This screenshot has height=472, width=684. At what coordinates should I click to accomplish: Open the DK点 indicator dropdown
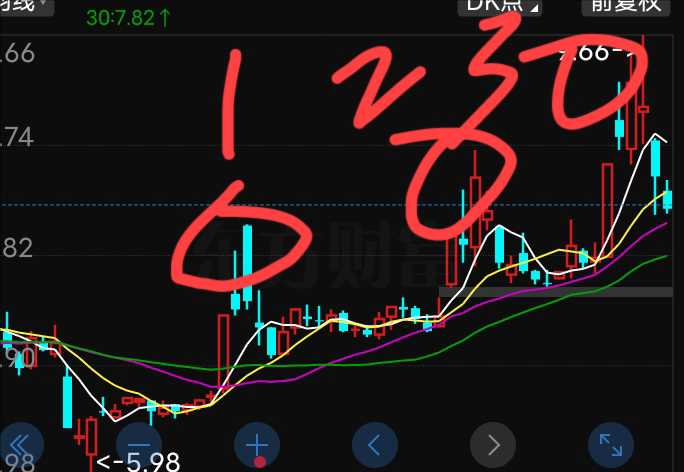(x=499, y=5)
